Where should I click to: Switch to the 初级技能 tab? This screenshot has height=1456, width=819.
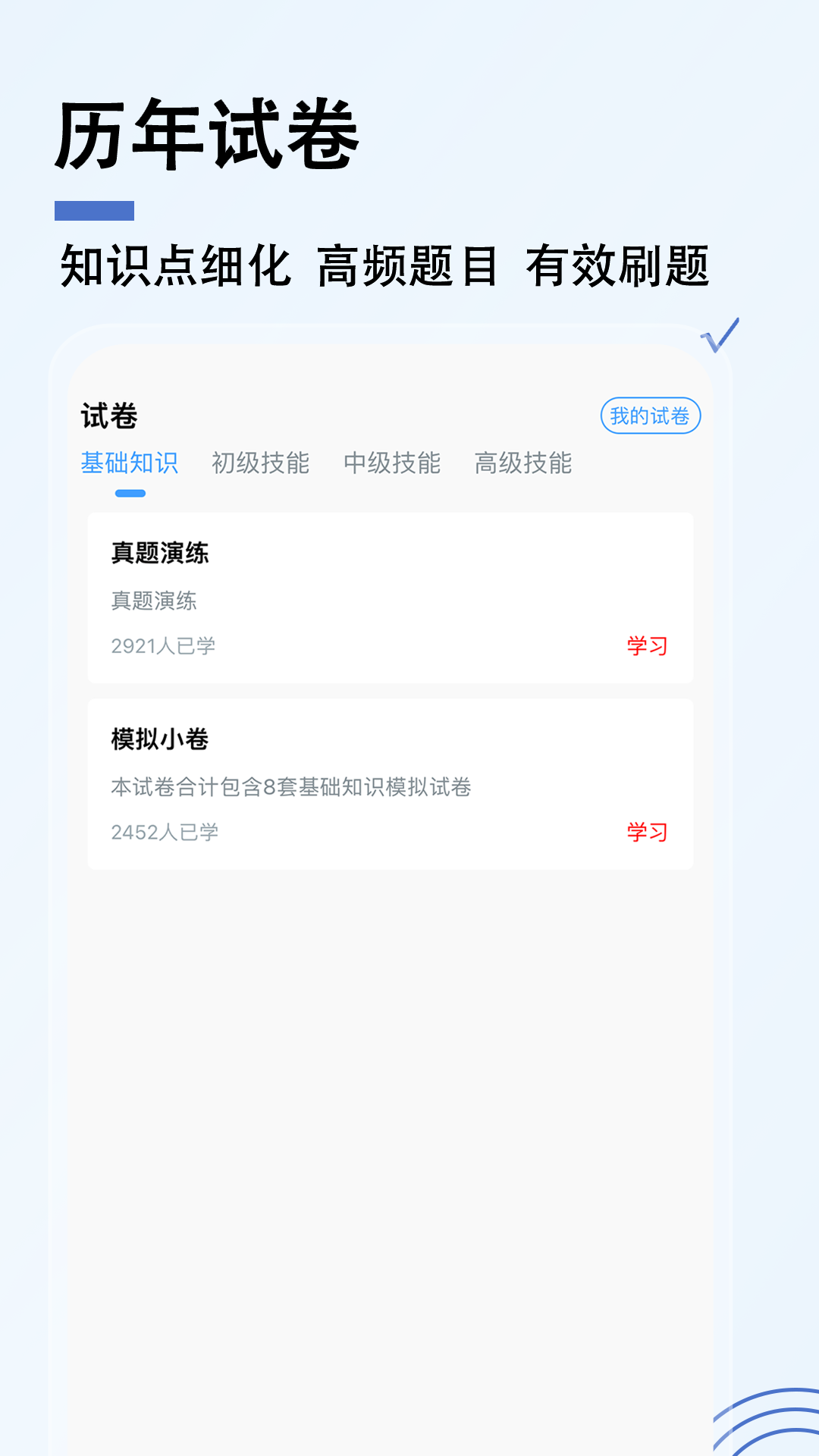[262, 463]
